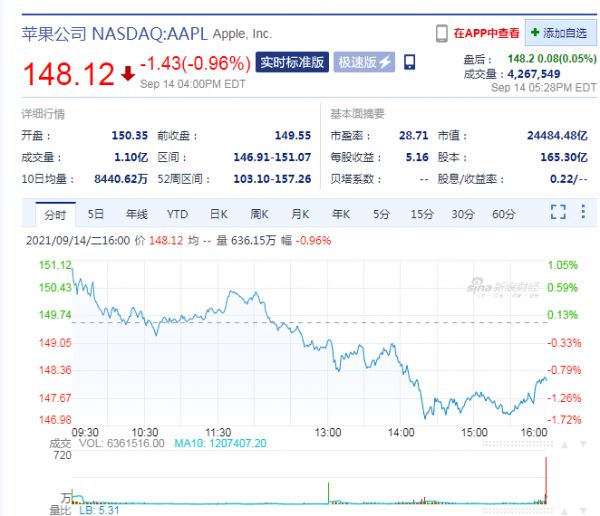Show the 5分 minute chart

pos(381,213)
